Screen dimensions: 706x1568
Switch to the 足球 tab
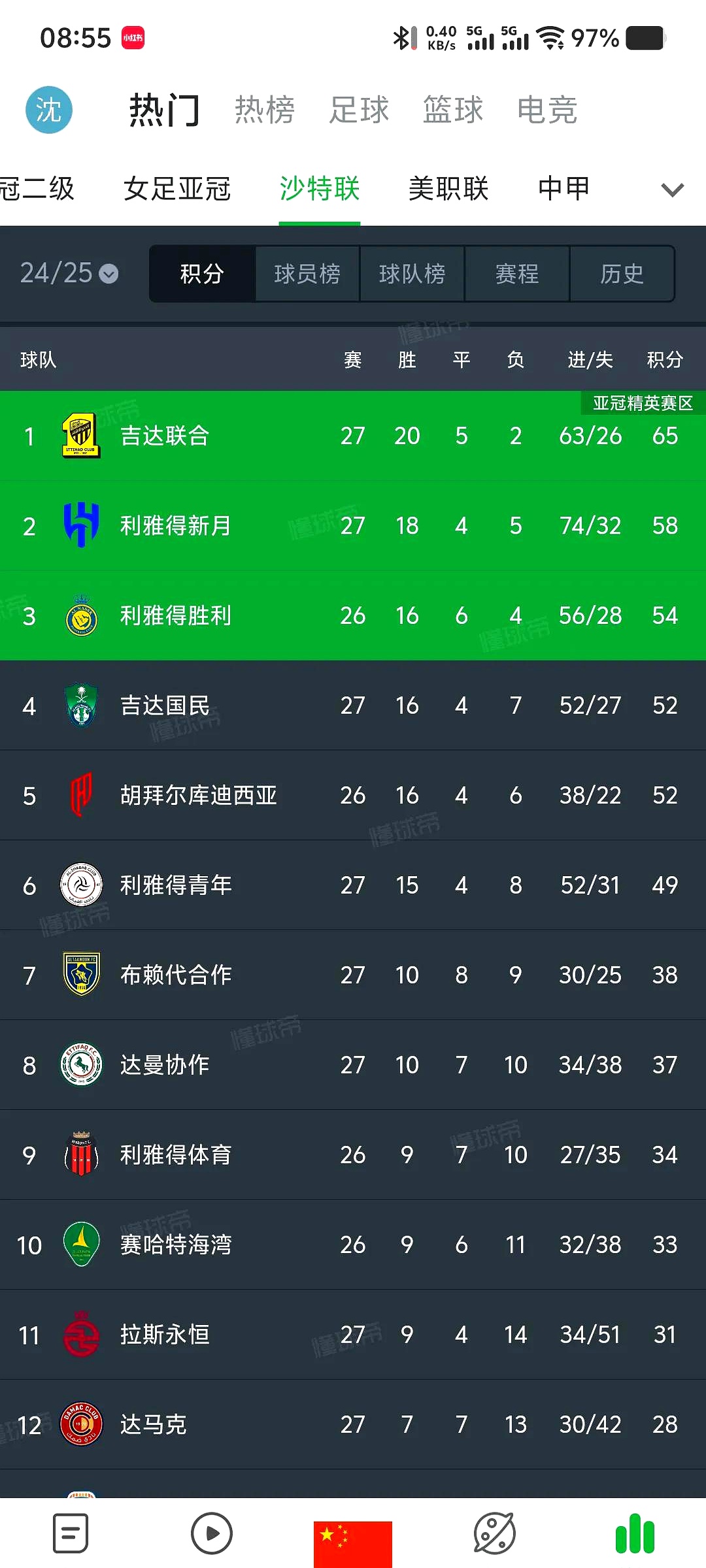point(359,110)
